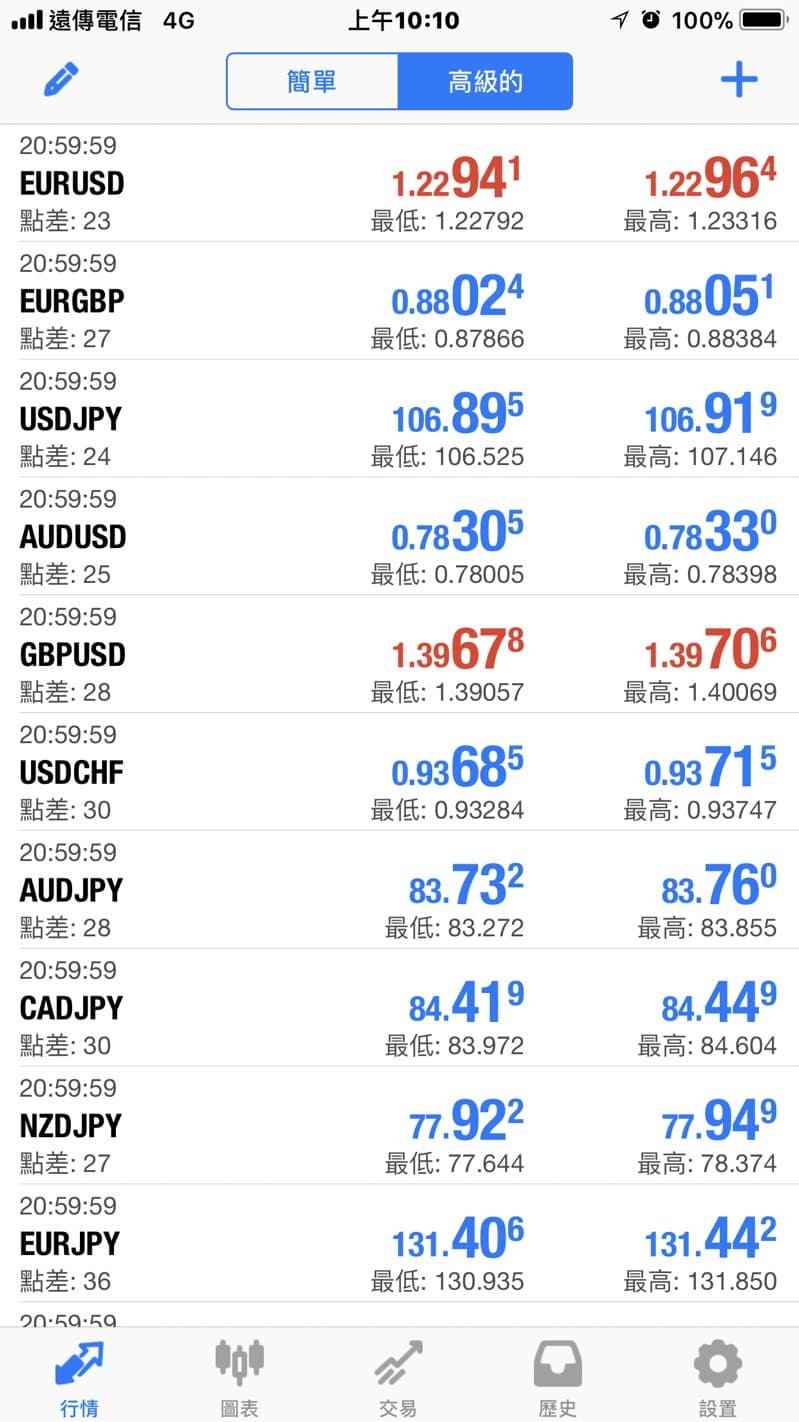Open the USDCHF quote row

point(399,772)
